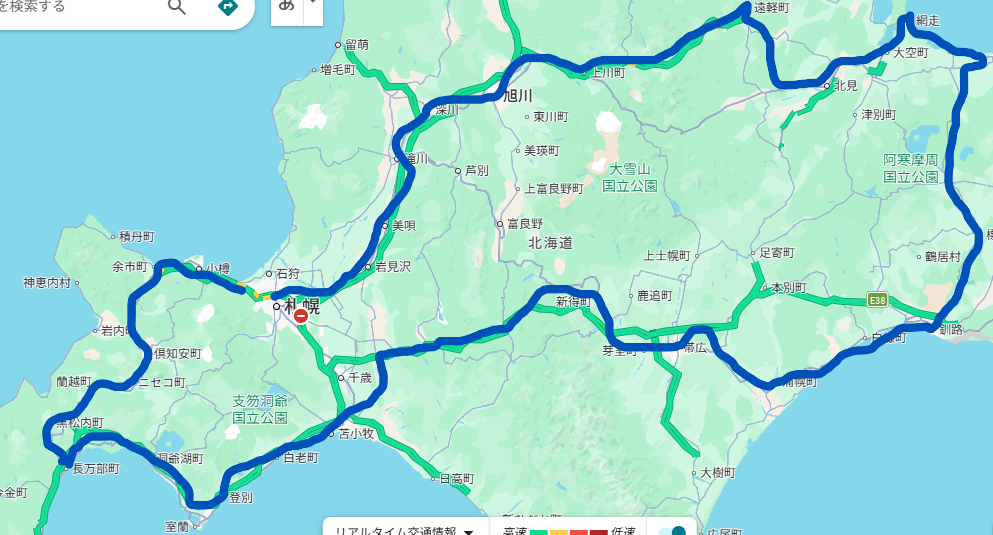Tap the red road closure marker near 札幌
The height and width of the screenshot is (535, 993).
pyautogui.click(x=301, y=315)
